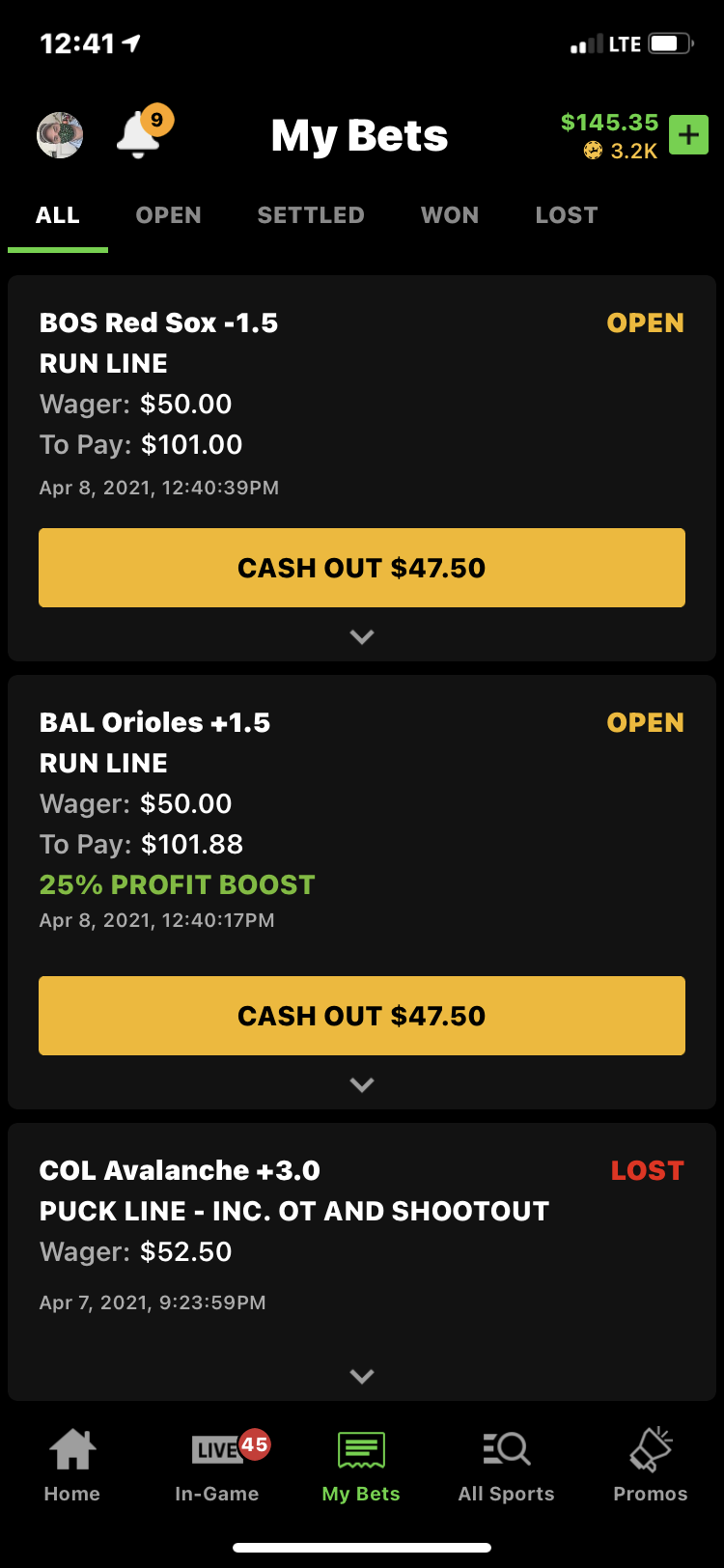Select the ALL bets tab
724x1568 pixels.
(58, 215)
